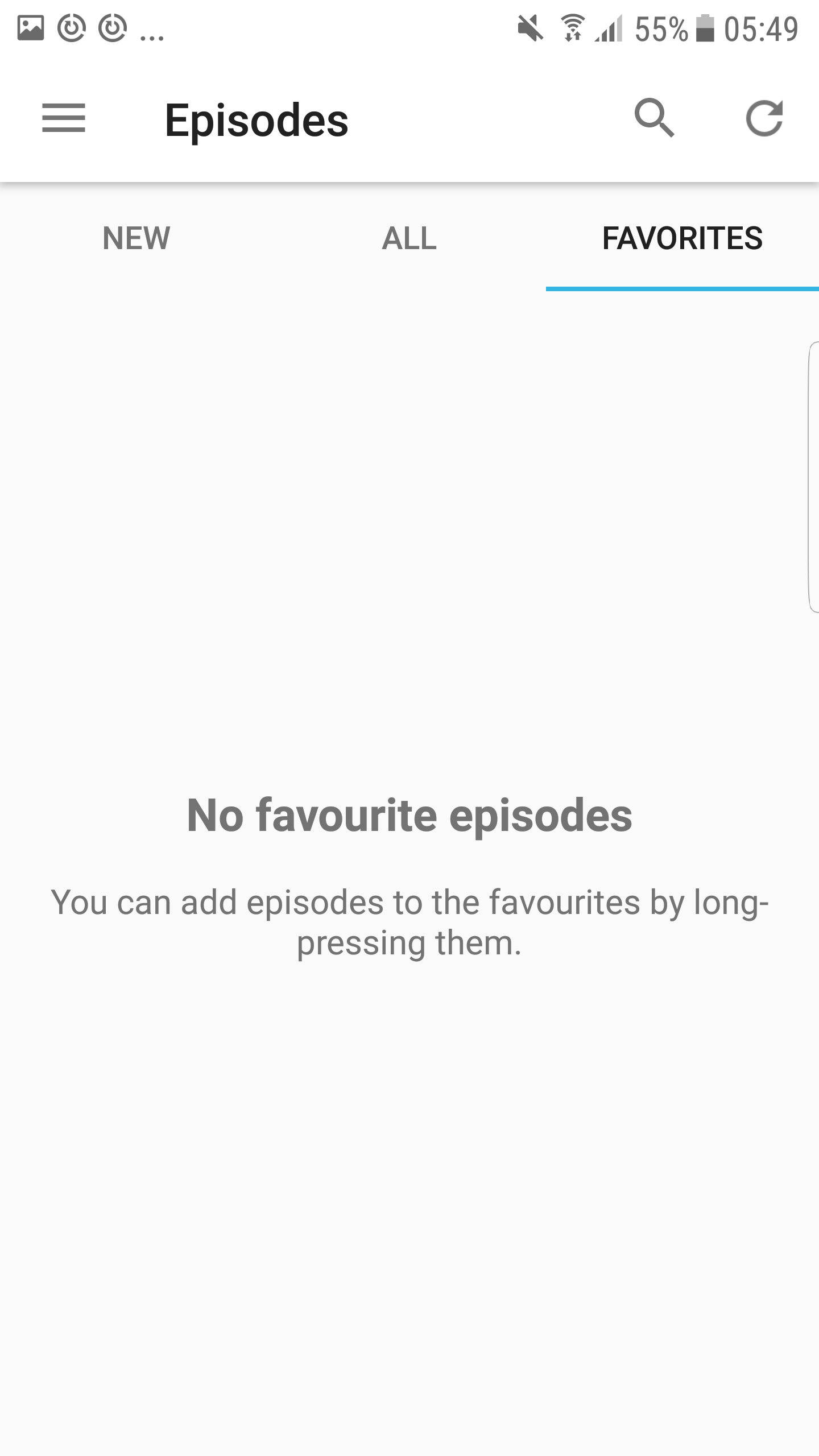Search episodes with the magnifier icon
Screen dimensions: 819x1456
tap(654, 118)
